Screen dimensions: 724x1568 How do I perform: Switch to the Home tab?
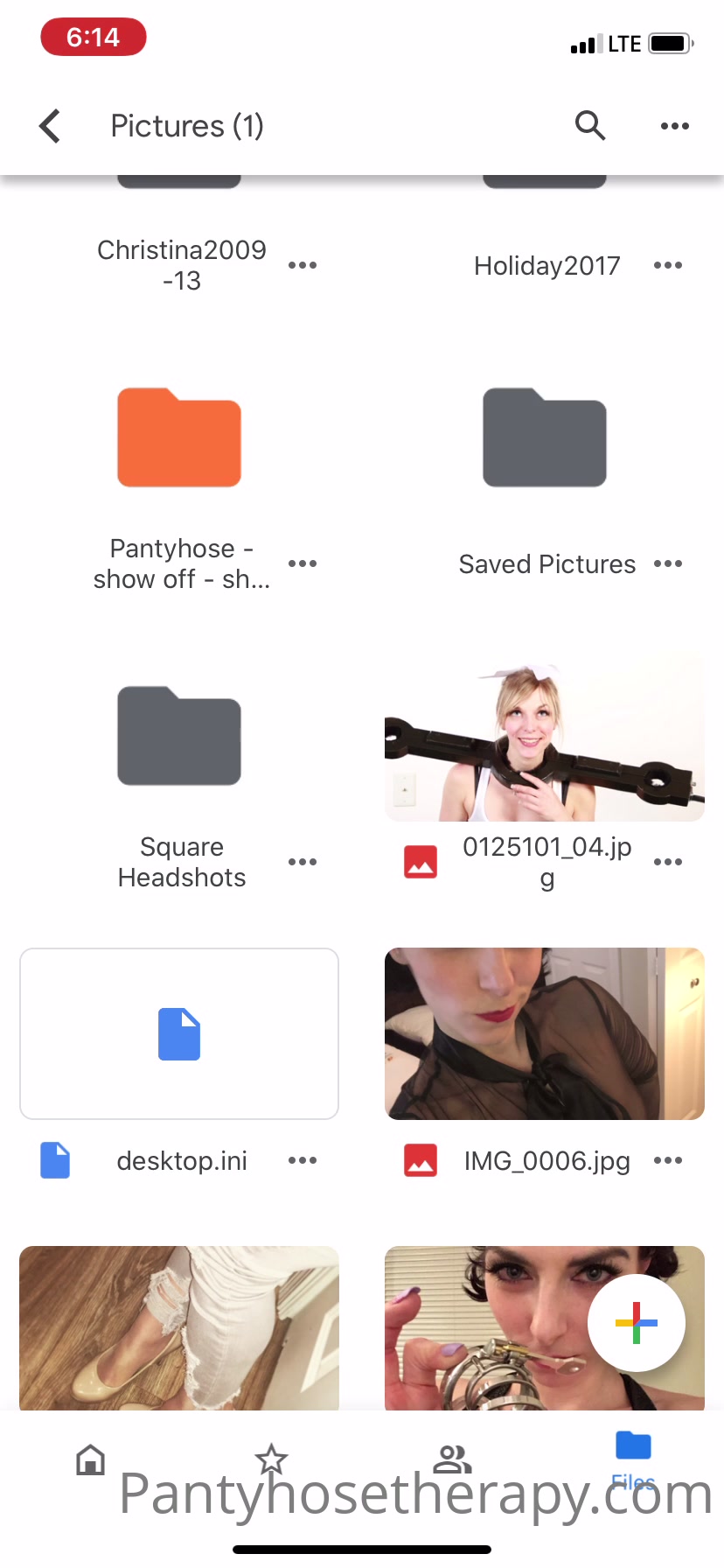90,1459
